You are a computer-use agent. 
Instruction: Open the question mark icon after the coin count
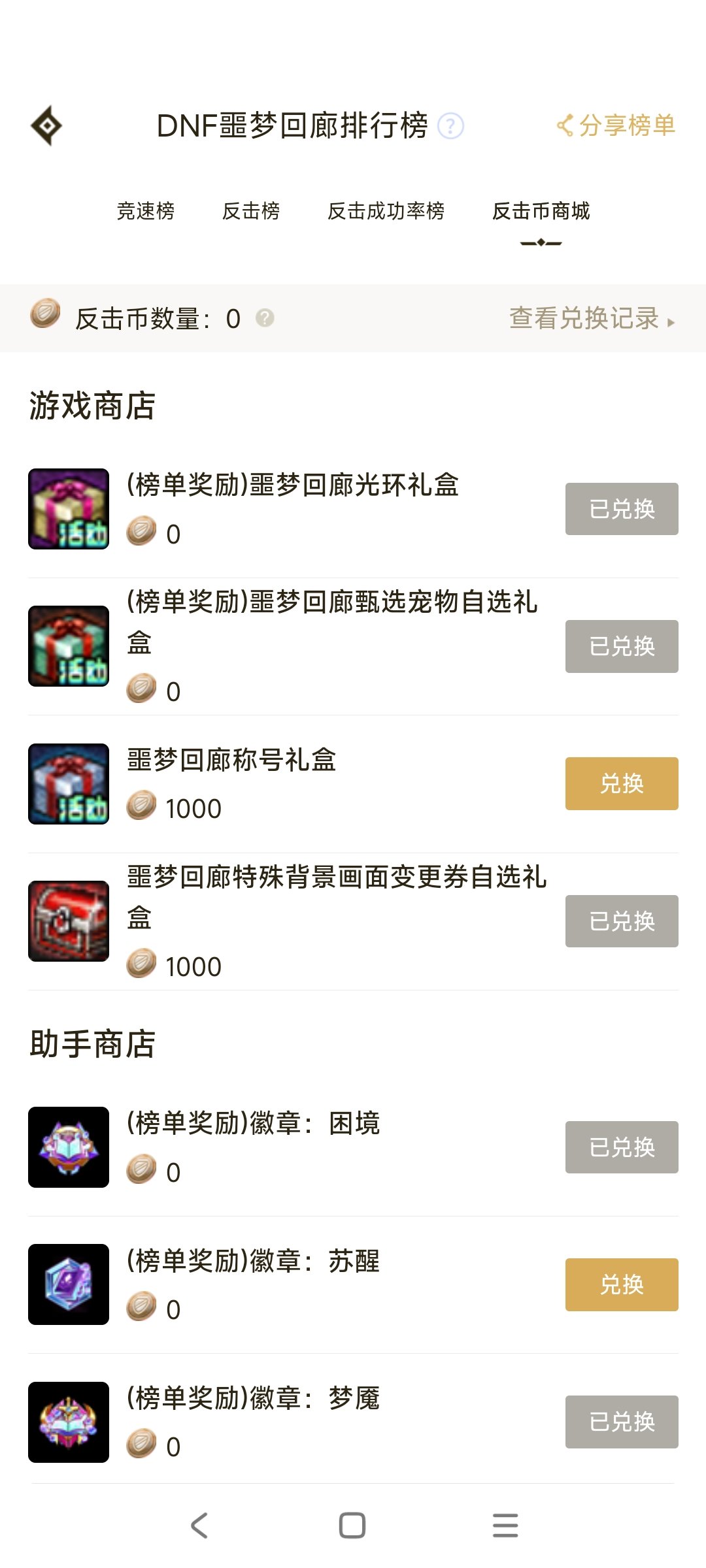click(x=264, y=319)
